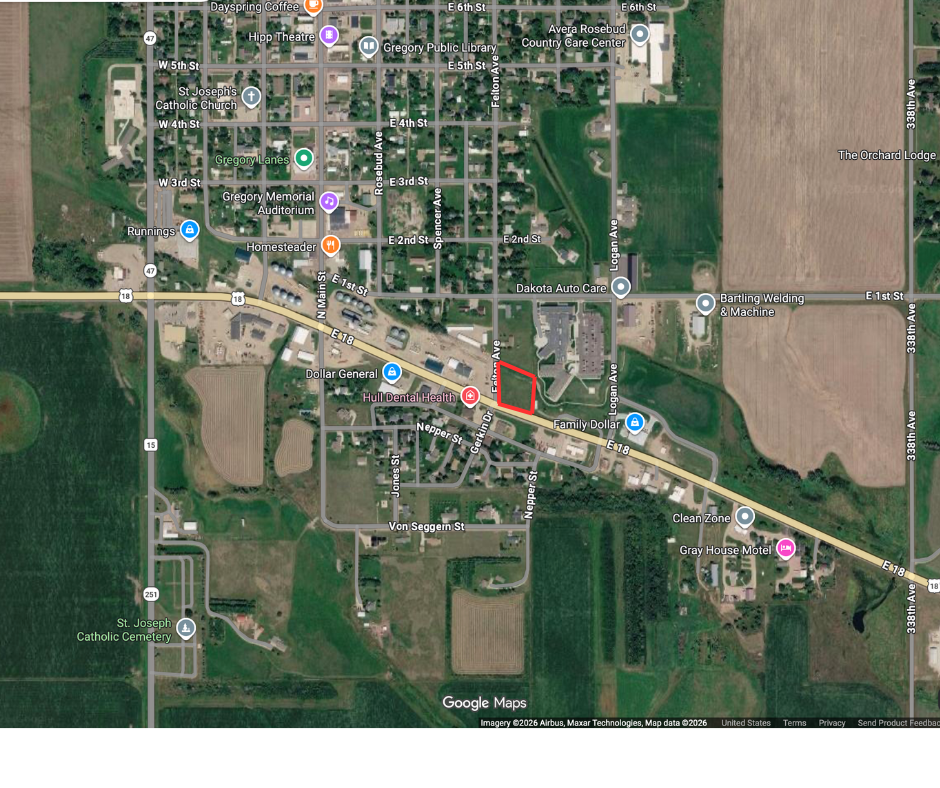
Task: Select St. Joseph Catholic Cemetery marker
Action: (186, 629)
